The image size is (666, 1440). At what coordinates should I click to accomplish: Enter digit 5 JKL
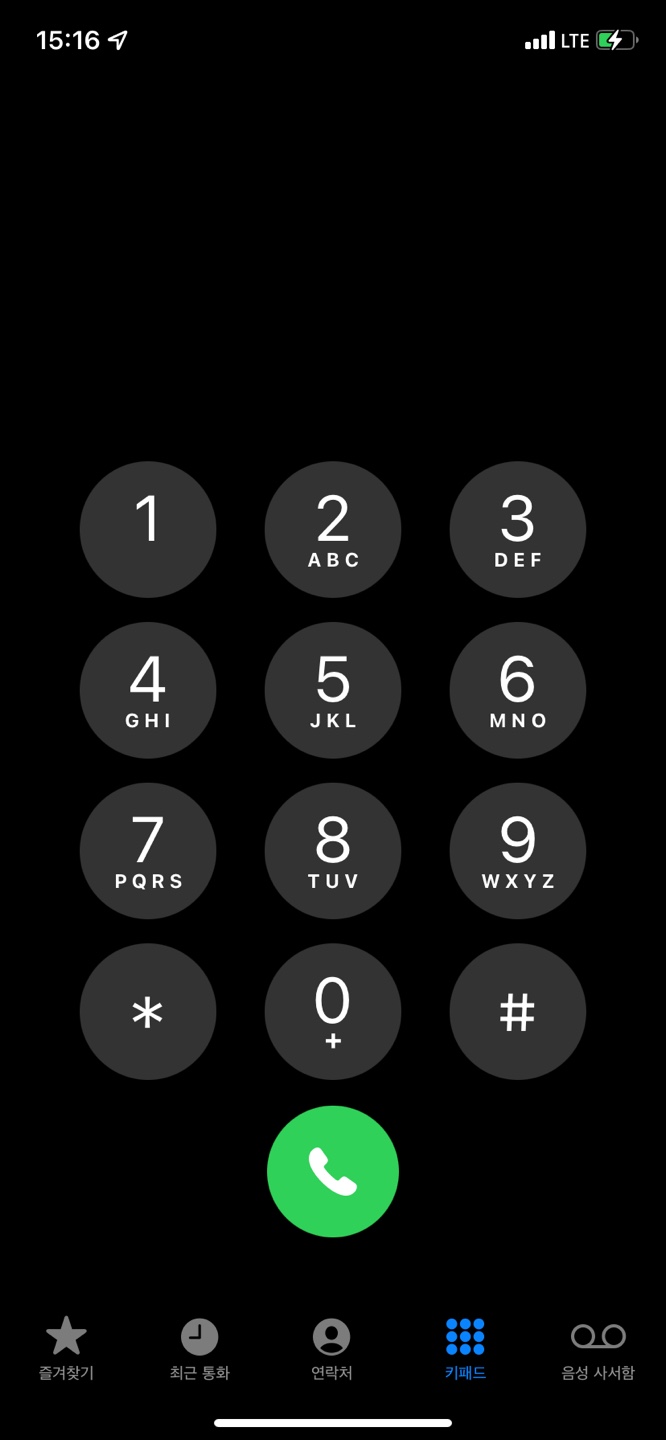tap(333, 690)
